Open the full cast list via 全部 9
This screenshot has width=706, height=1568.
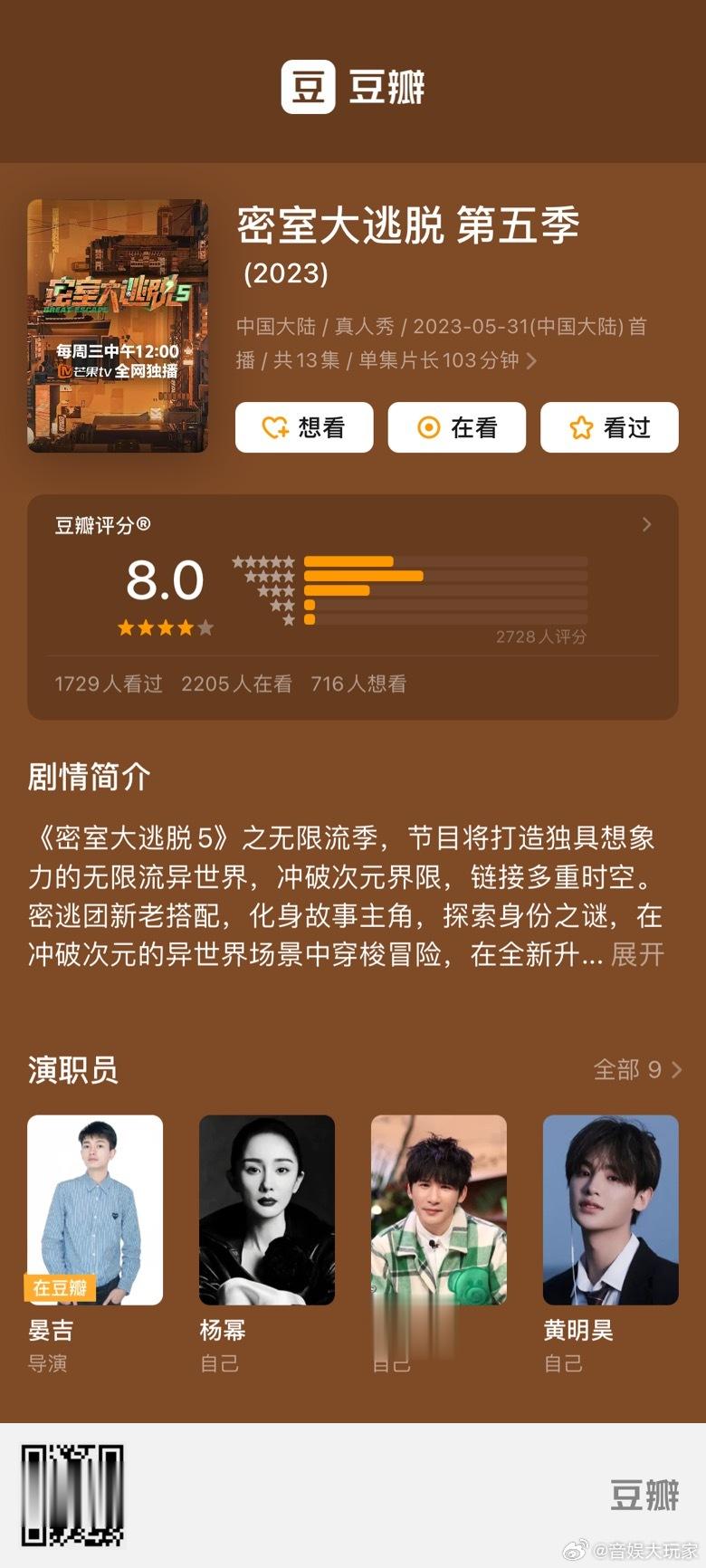click(x=634, y=1070)
